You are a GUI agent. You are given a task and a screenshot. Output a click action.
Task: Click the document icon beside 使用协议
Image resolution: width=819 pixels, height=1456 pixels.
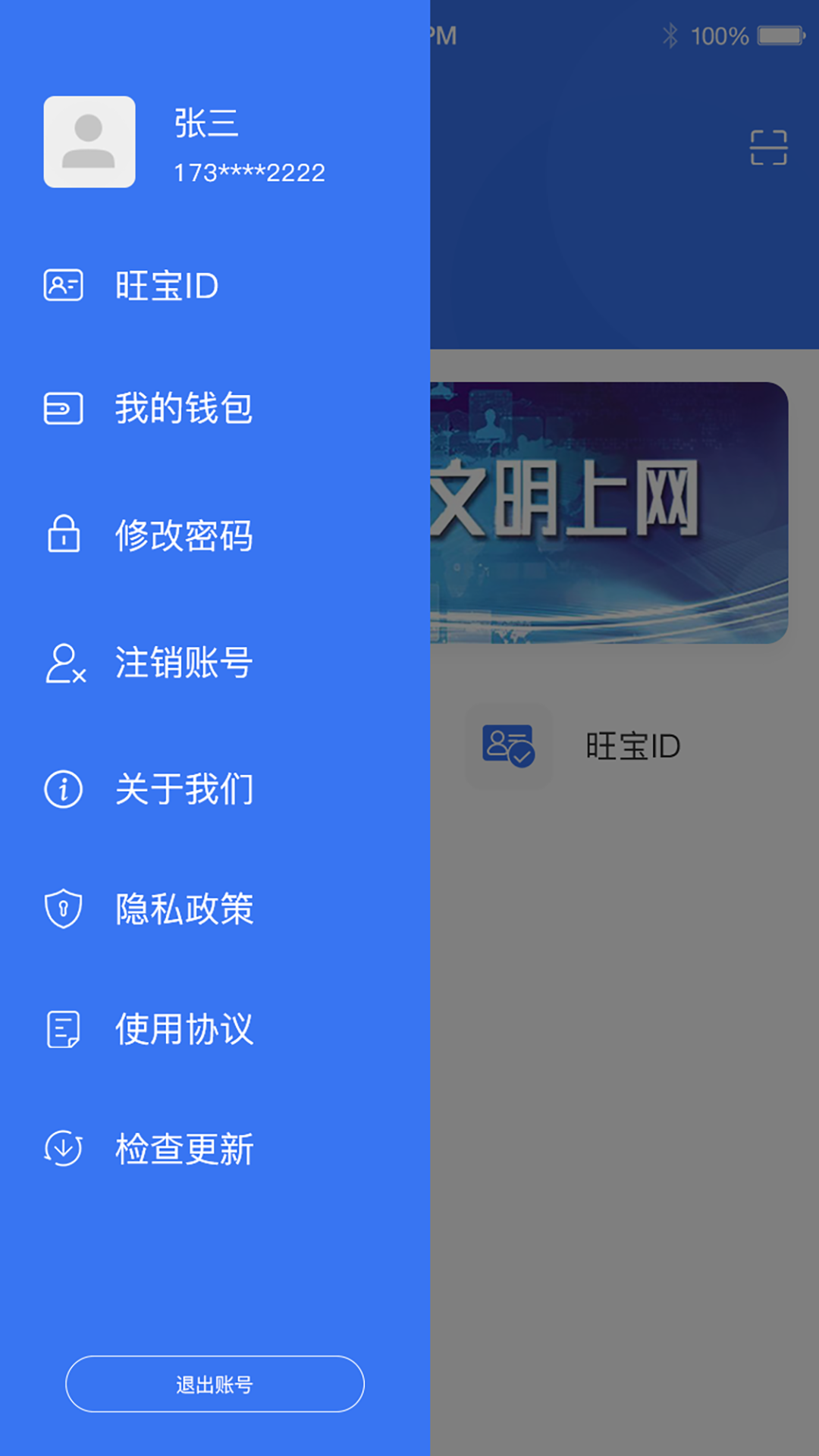click(64, 1029)
